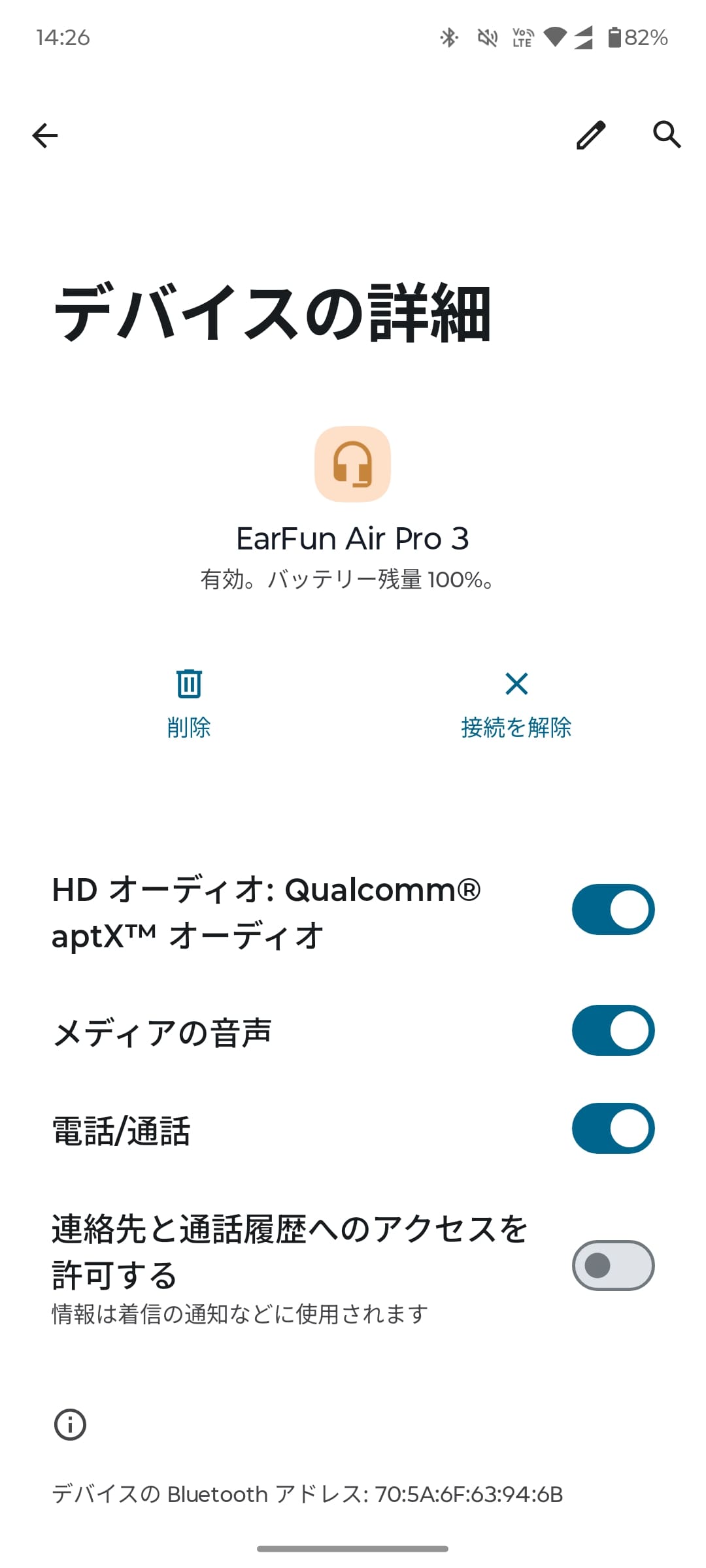Disable HD オーディオ aptX toggle

pyautogui.click(x=613, y=909)
